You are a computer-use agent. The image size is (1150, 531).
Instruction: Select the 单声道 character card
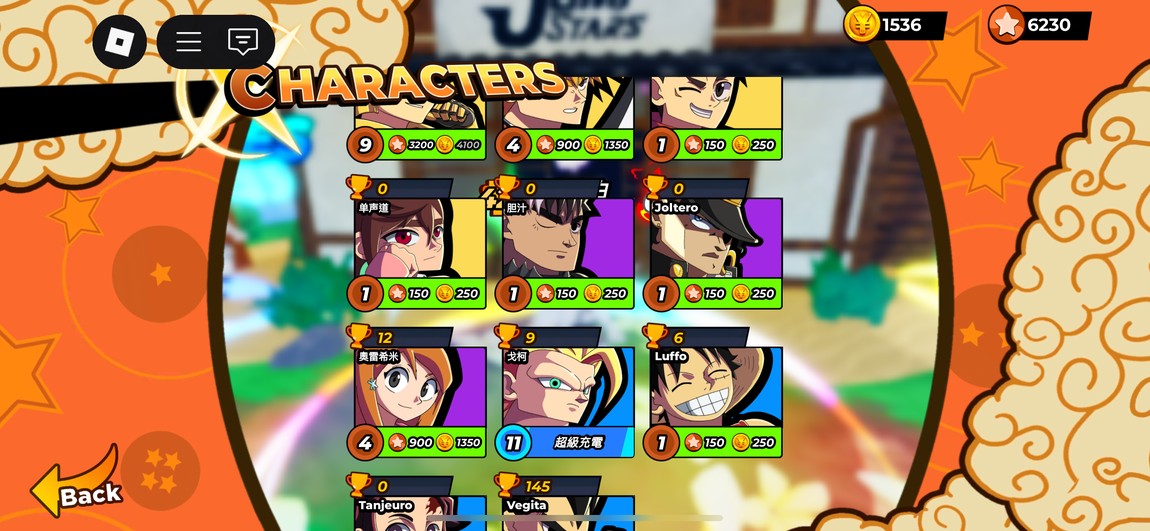click(x=420, y=242)
